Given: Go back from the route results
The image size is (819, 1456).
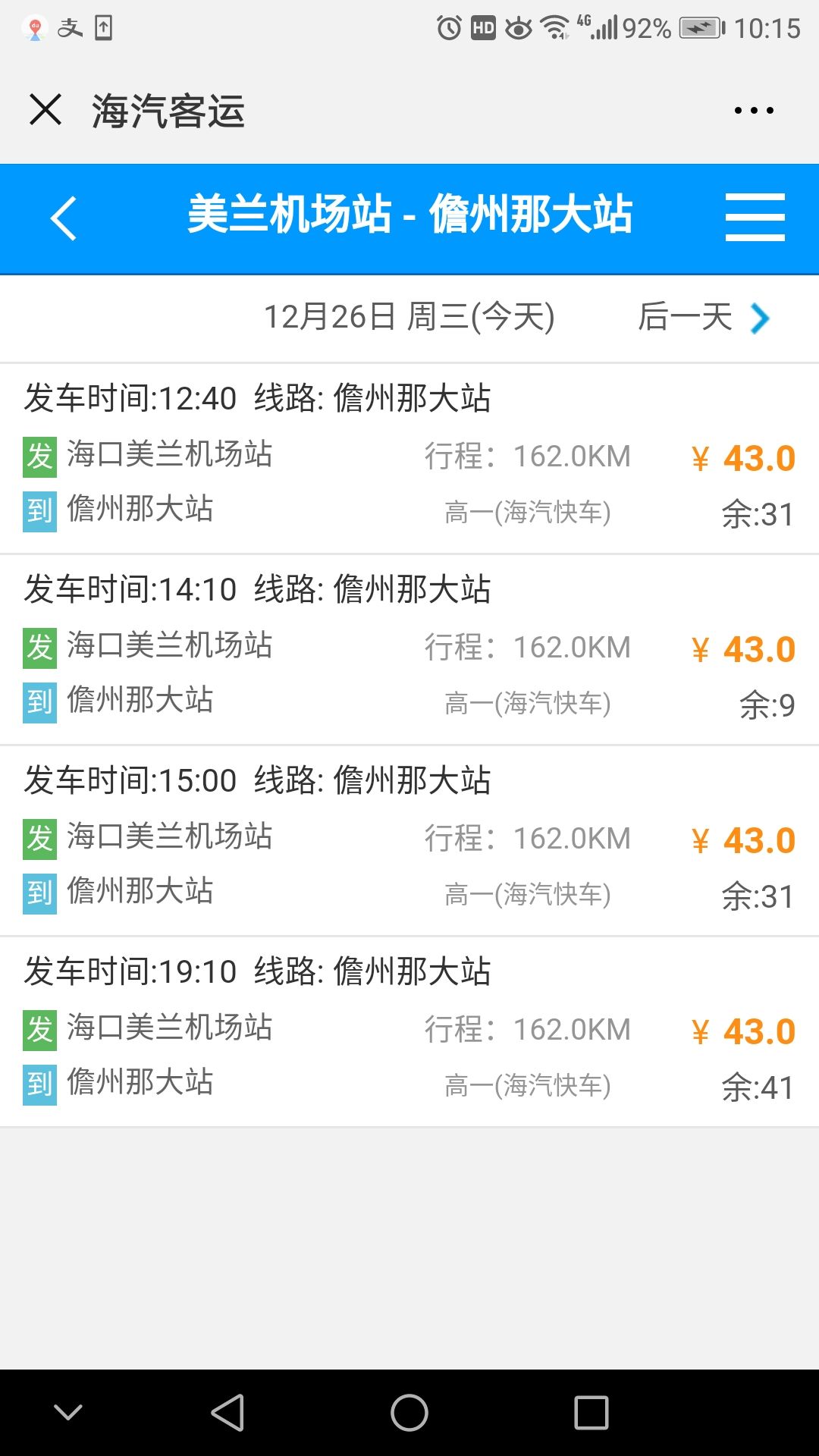Looking at the screenshot, I should (64, 218).
